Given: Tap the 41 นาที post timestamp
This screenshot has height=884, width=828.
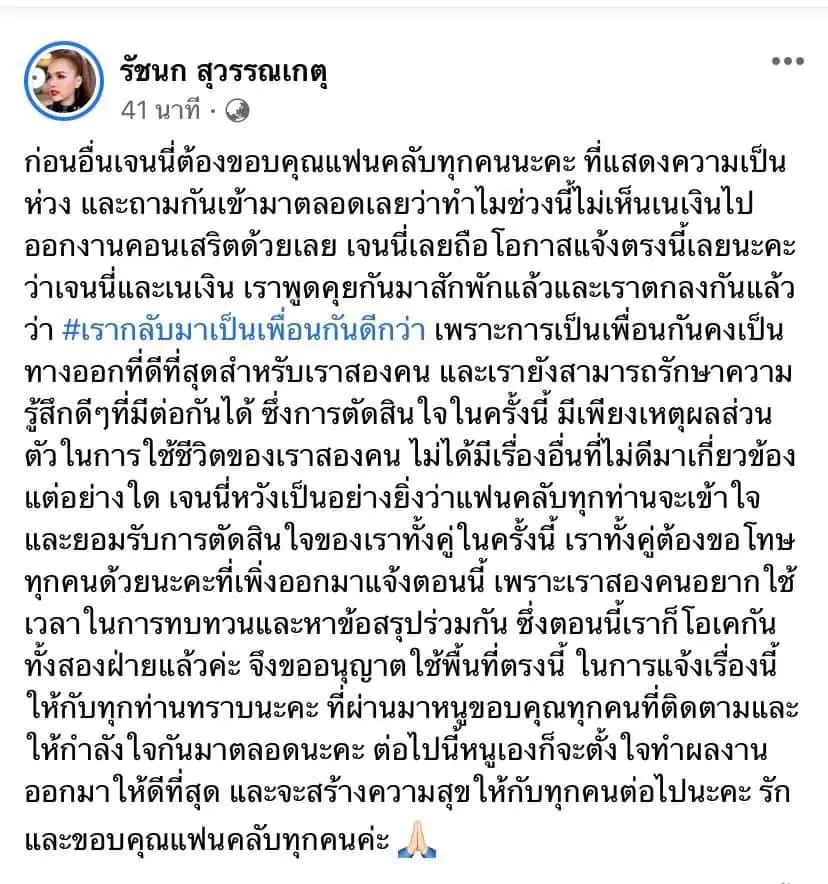Looking at the screenshot, I should (161, 110).
